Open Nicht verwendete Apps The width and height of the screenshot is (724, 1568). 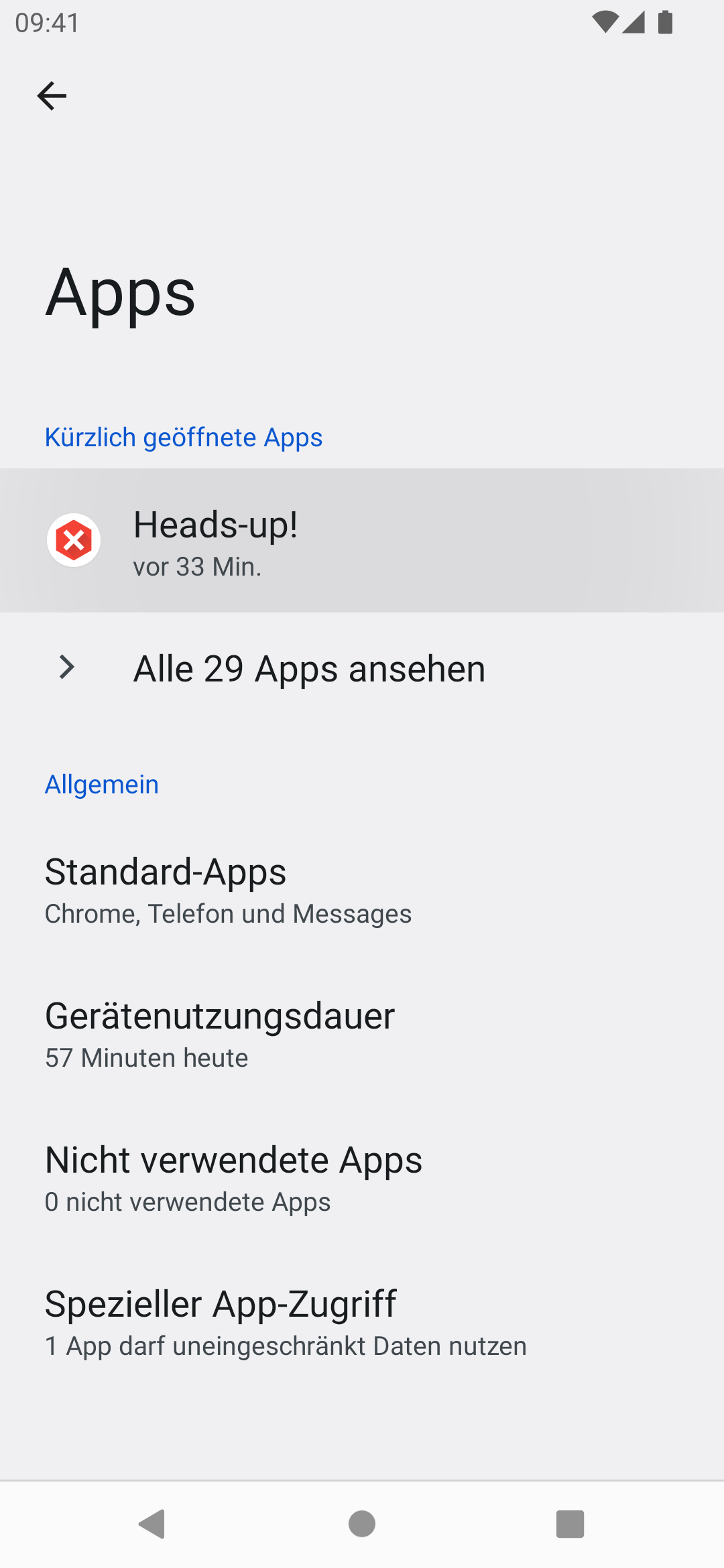(x=362, y=1178)
